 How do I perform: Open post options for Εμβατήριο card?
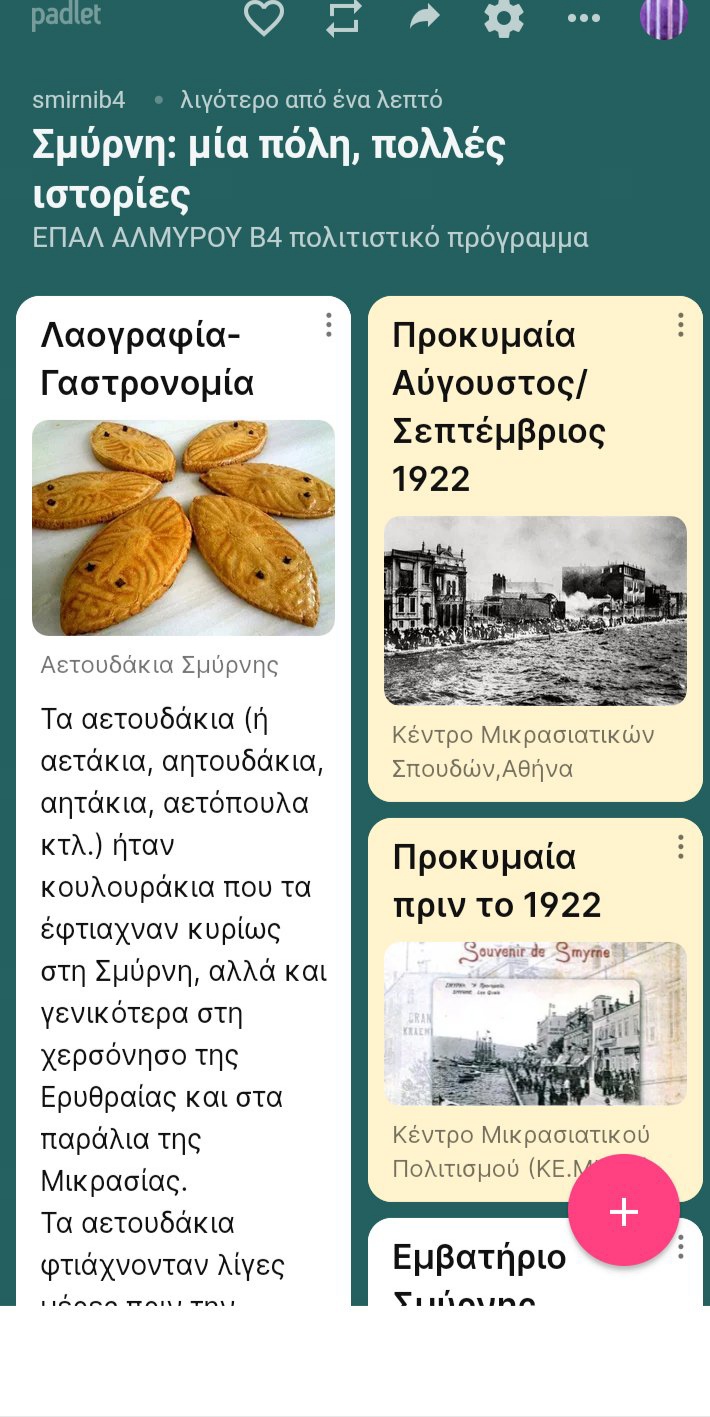[680, 1247]
